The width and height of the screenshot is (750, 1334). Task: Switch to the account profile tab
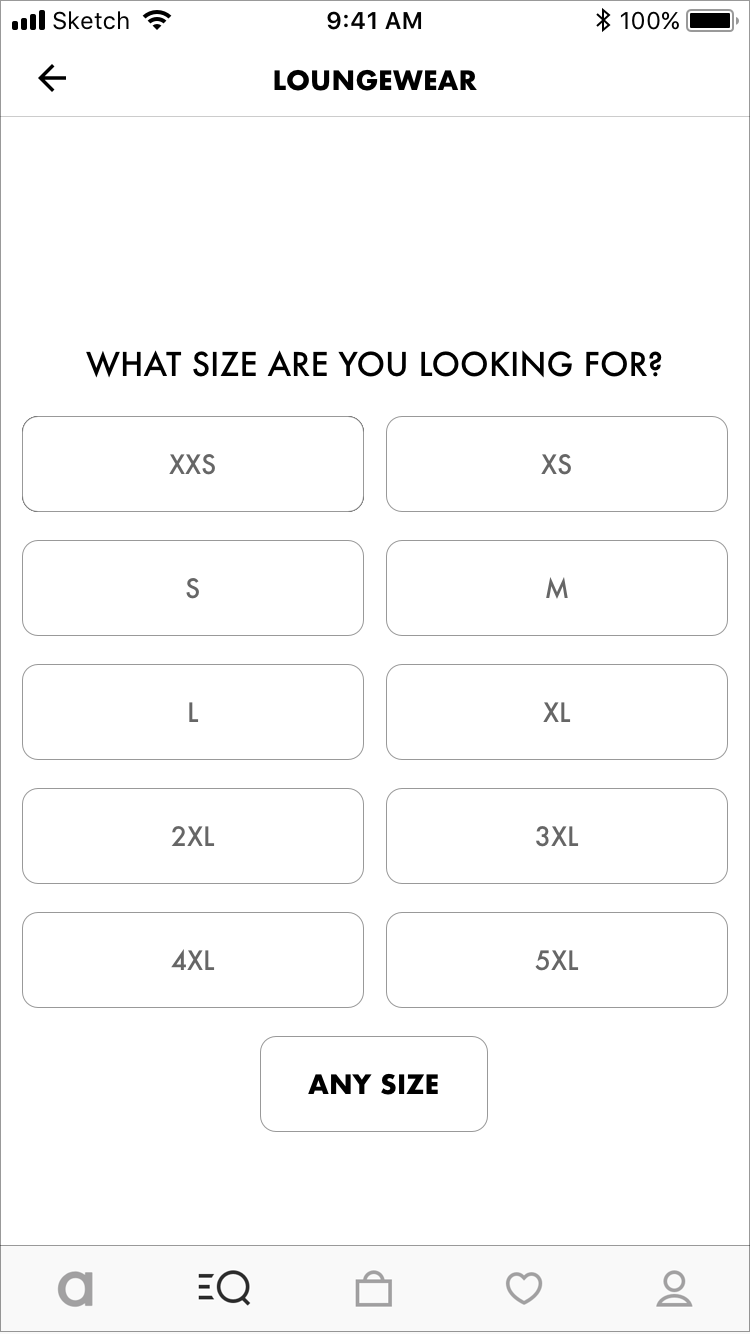(674, 1289)
